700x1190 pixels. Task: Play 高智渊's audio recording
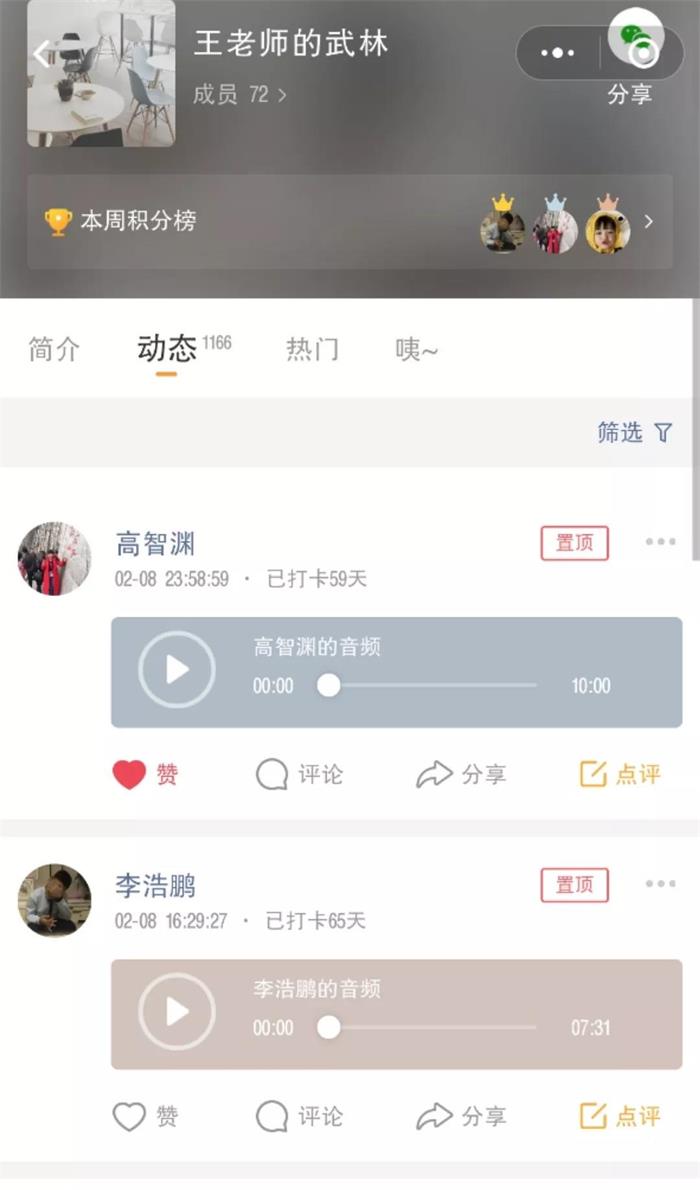(177, 670)
